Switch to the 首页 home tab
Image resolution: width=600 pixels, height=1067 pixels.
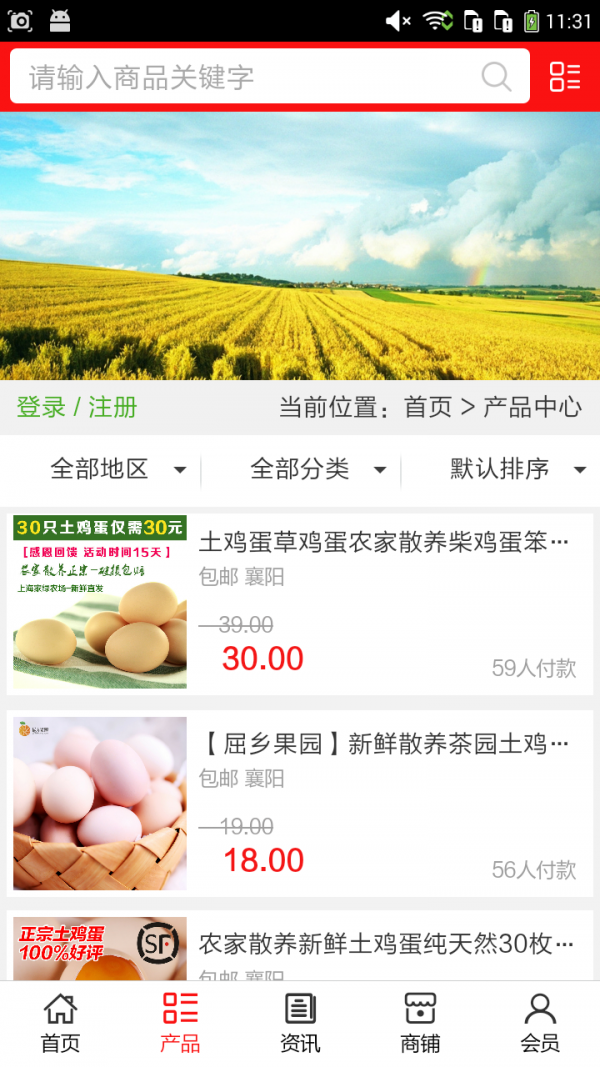(x=60, y=1023)
